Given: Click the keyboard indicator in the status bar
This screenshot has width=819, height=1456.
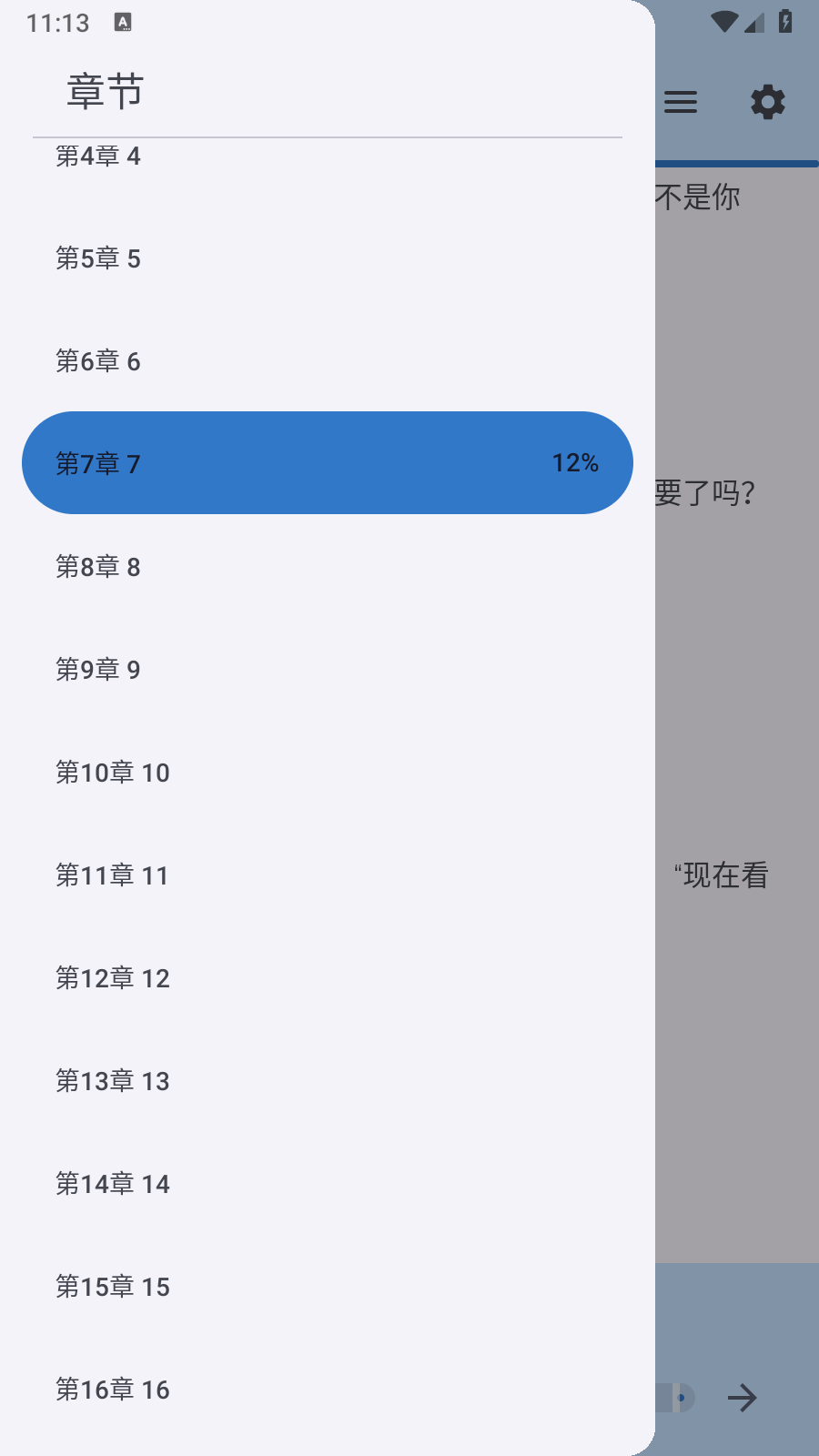Looking at the screenshot, I should pyautogui.click(x=122, y=23).
